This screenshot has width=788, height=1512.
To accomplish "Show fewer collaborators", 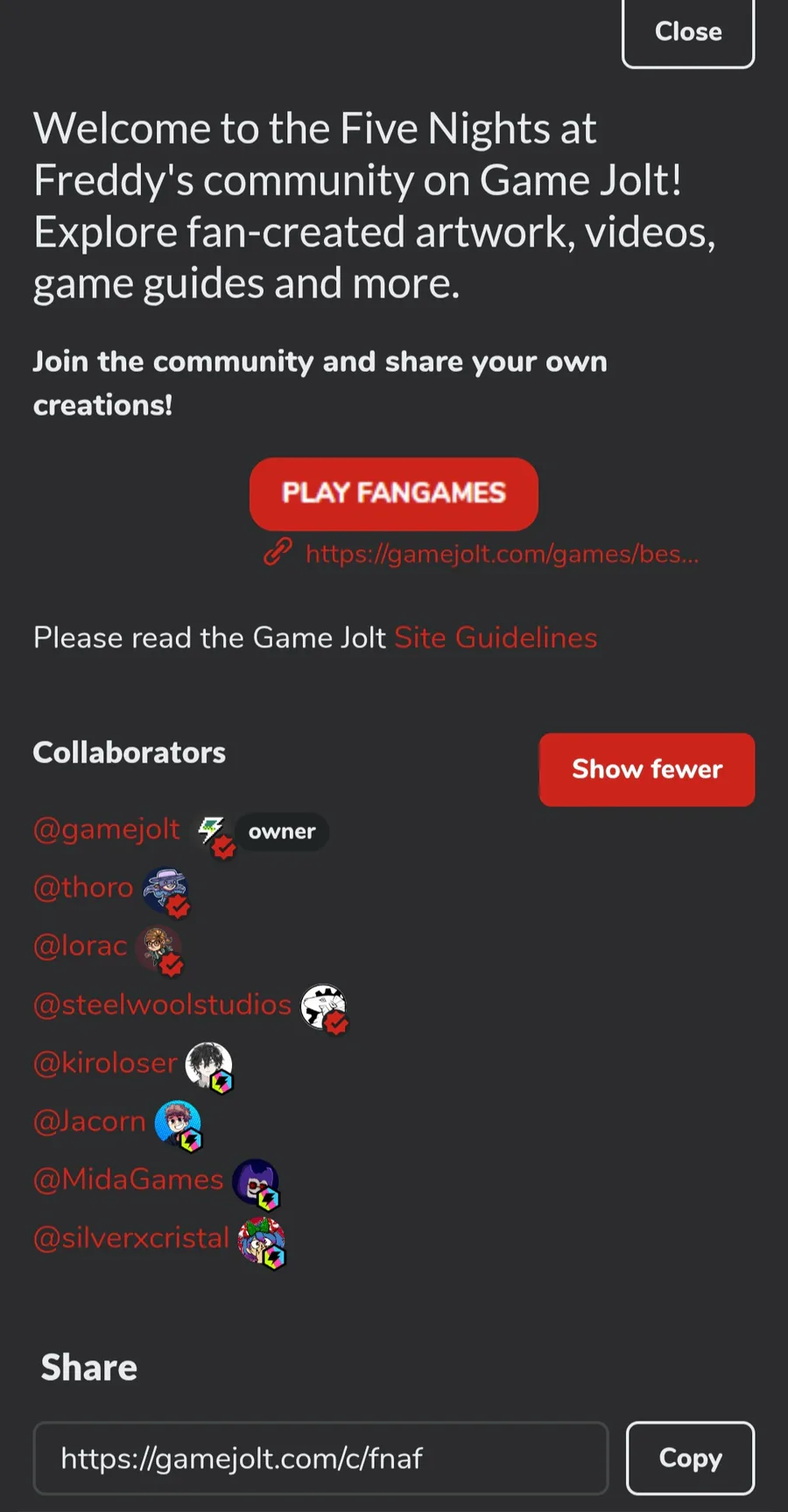I will [x=646, y=769].
